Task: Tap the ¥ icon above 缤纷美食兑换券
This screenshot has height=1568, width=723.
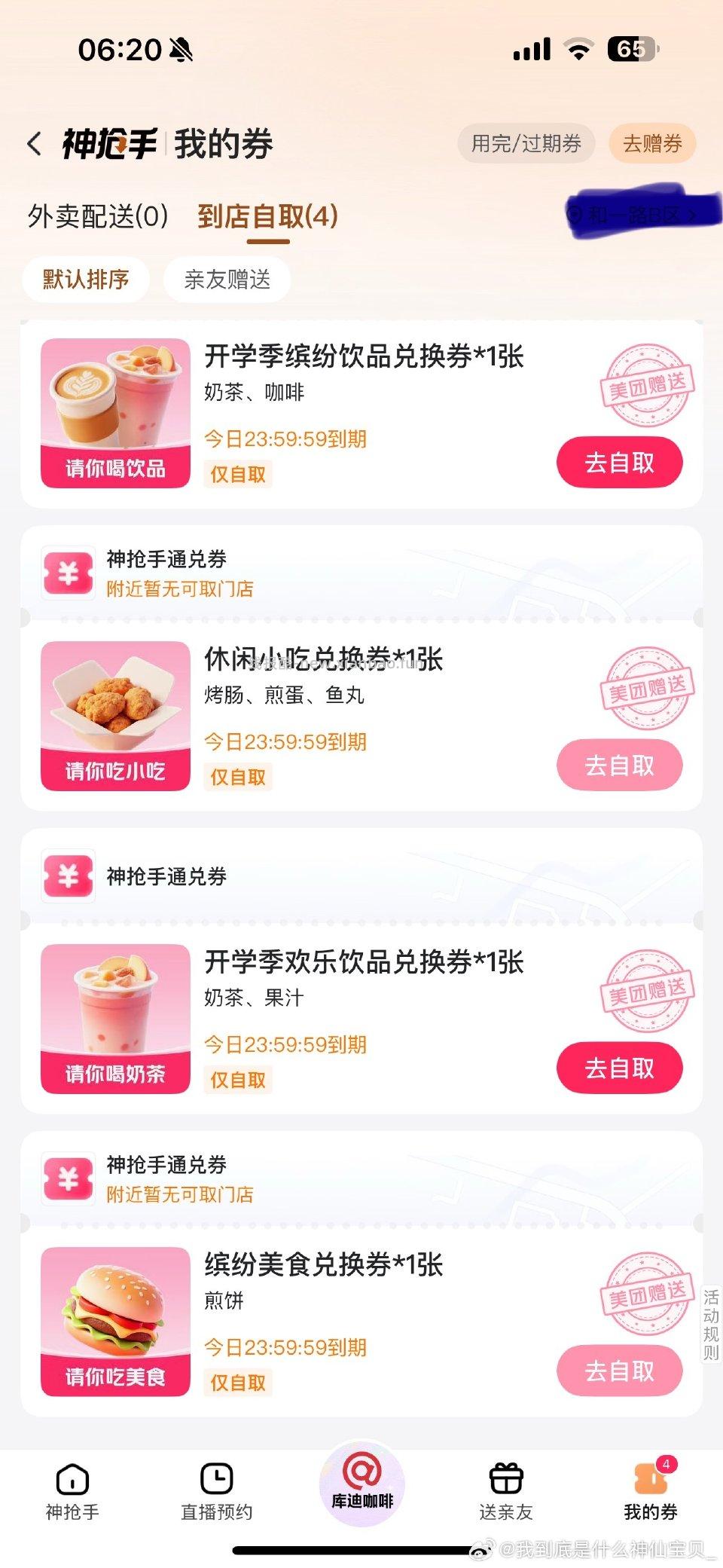Action: pos(68,1178)
